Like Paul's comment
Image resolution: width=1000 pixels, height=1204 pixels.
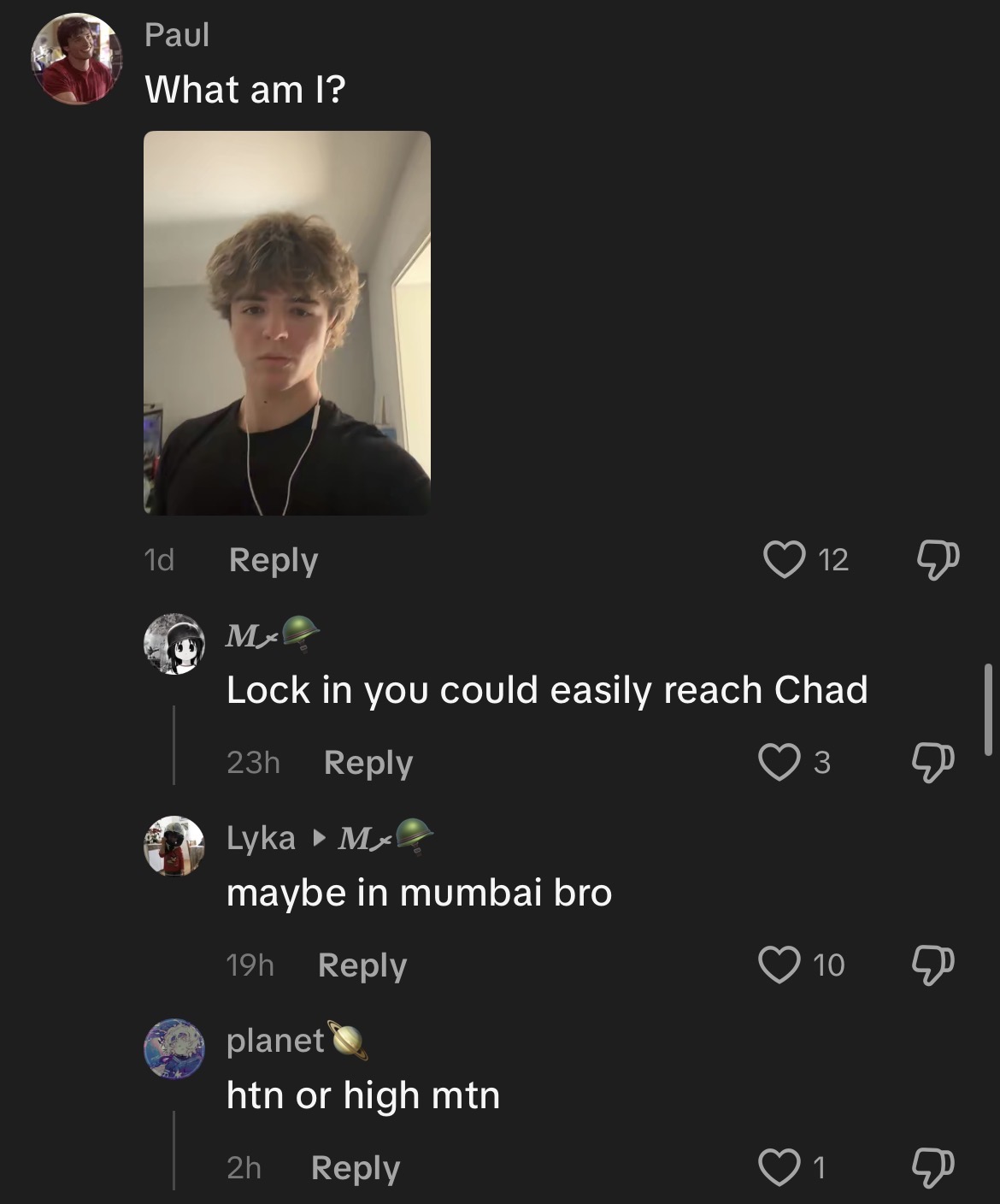(x=784, y=560)
